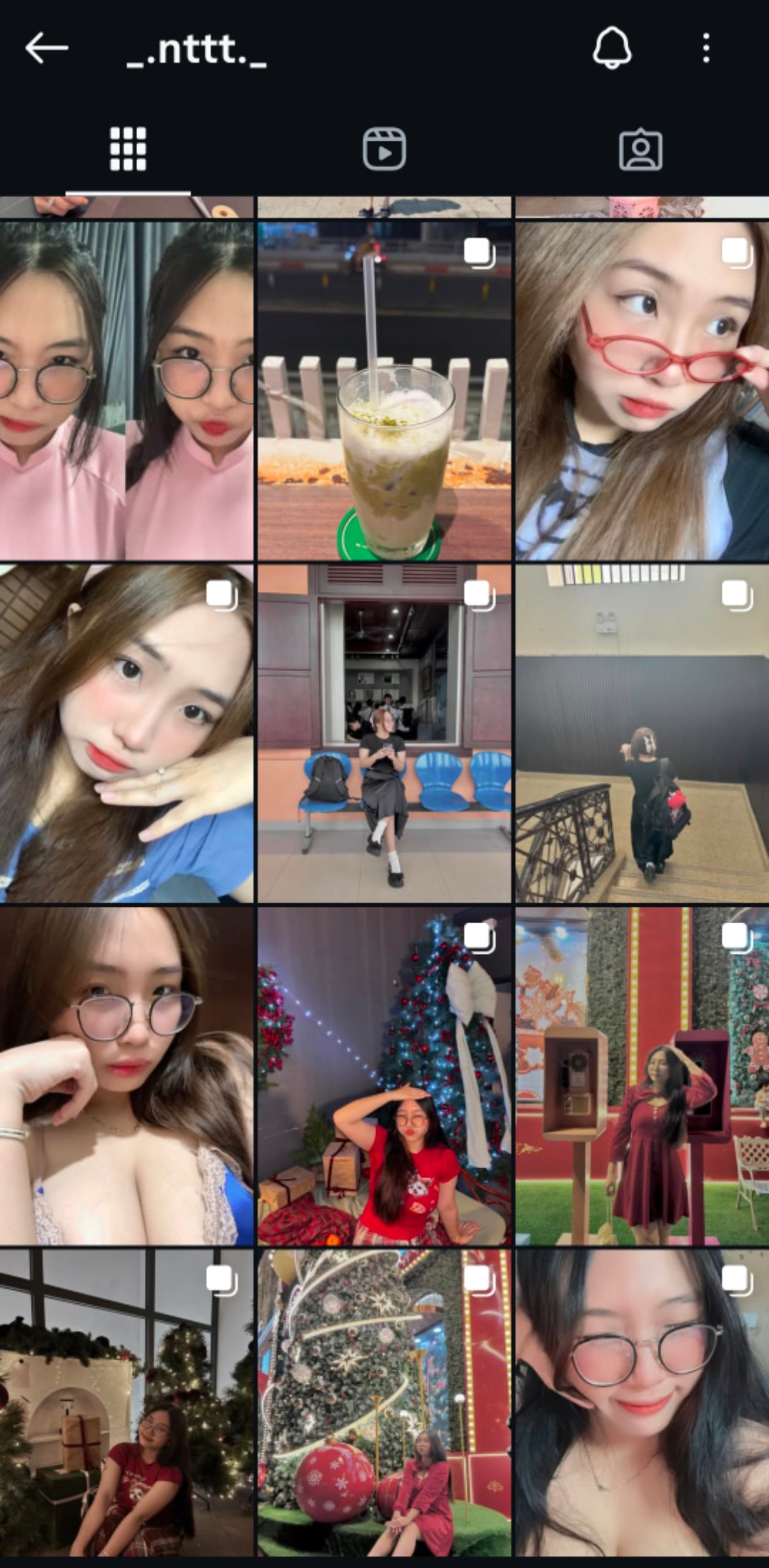Open the post with blue chairs bench
Screen dimensions: 769x1568
click(384, 733)
